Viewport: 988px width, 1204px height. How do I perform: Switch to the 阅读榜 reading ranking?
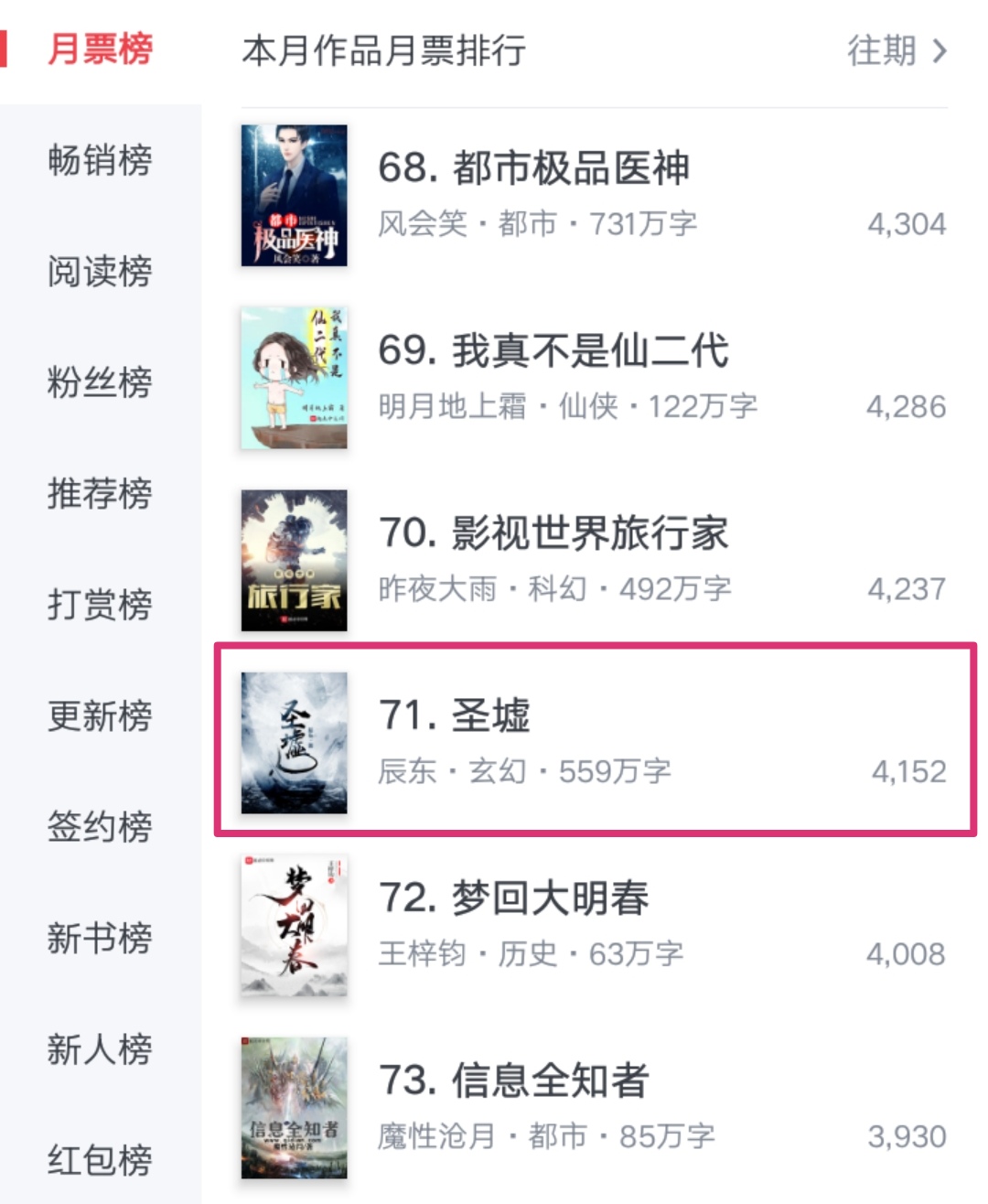(97, 270)
